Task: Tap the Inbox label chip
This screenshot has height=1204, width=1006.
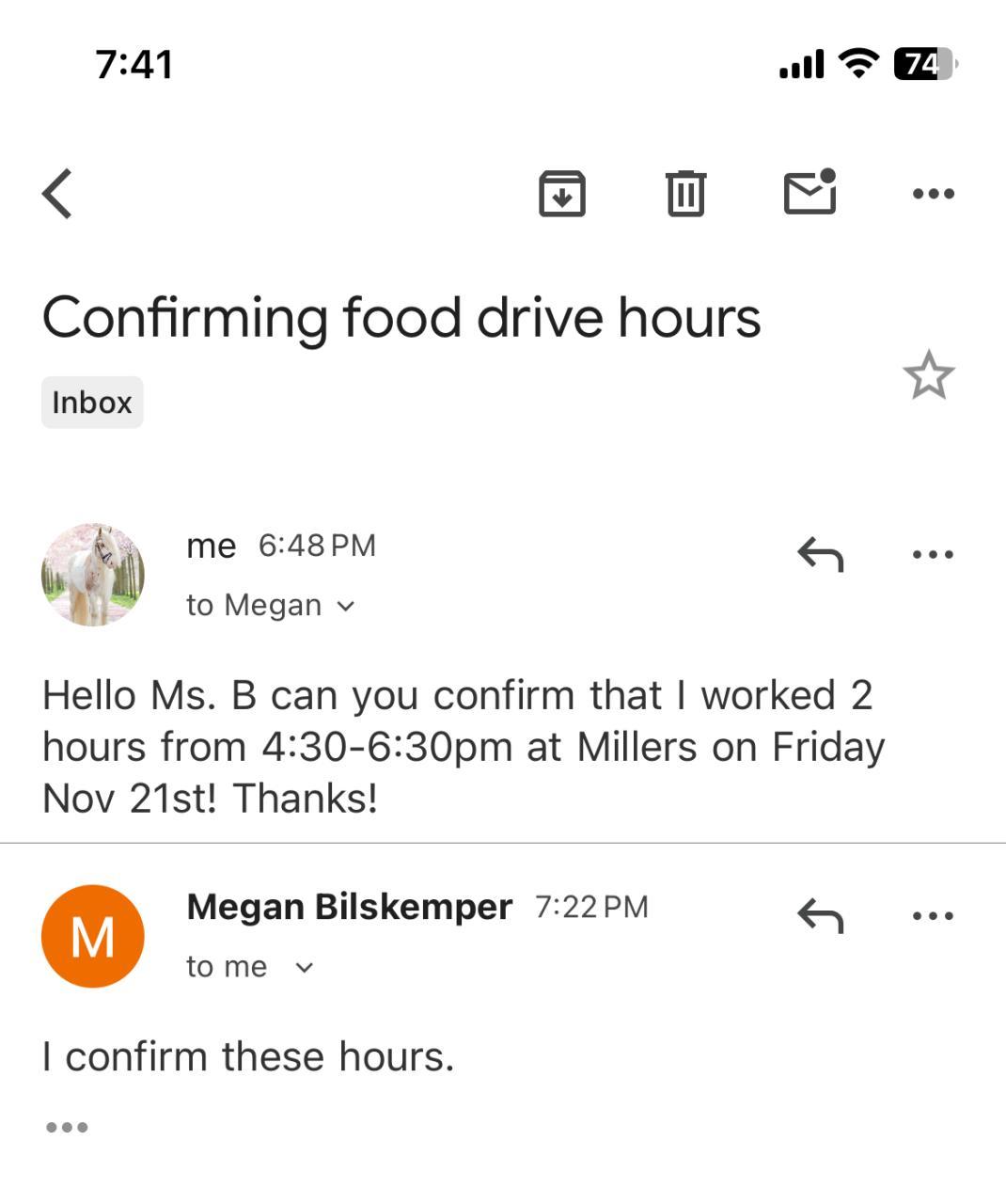Action: click(x=92, y=403)
